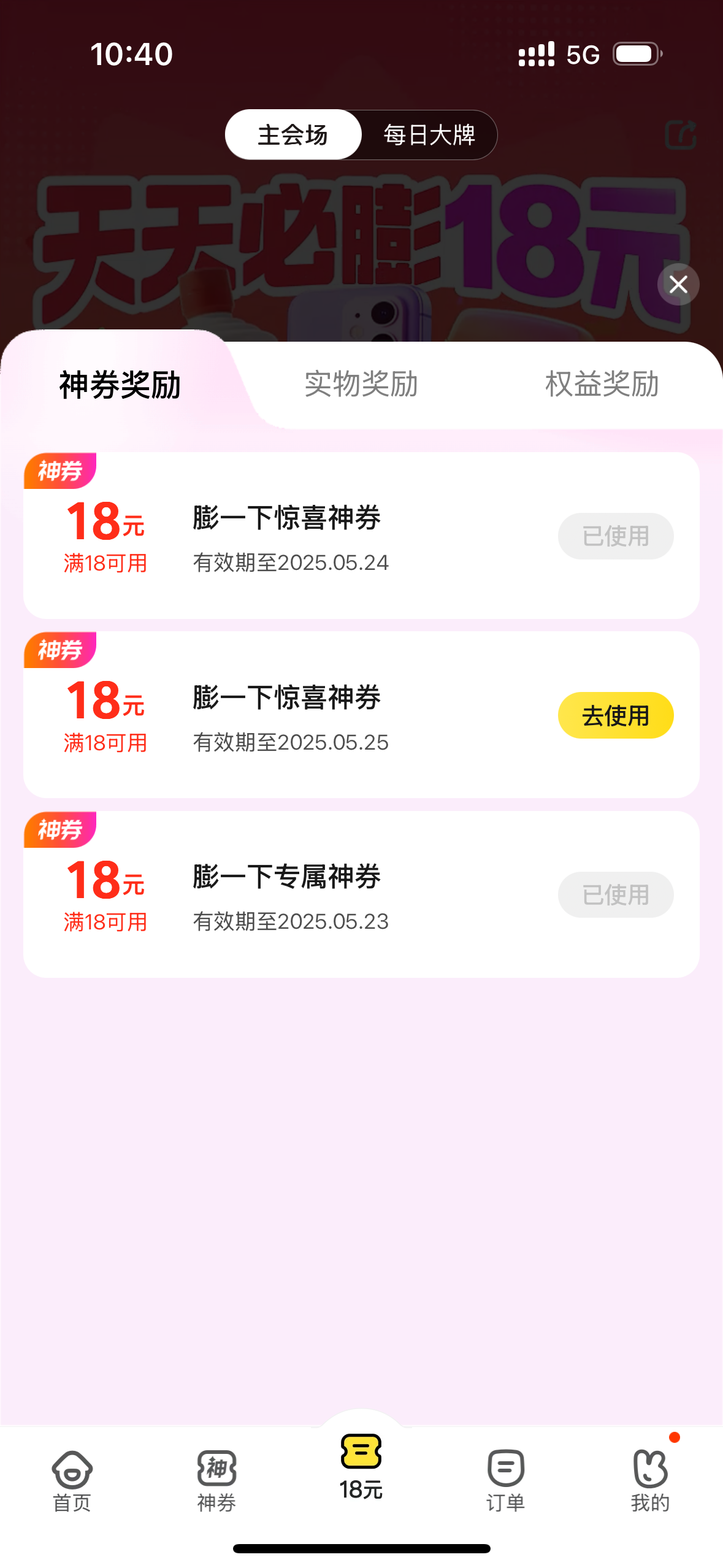Screen dimensions: 723x1568
Task: Switch to the 每日大牌 segment
Action: pyautogui.click(x=429, y=135)
